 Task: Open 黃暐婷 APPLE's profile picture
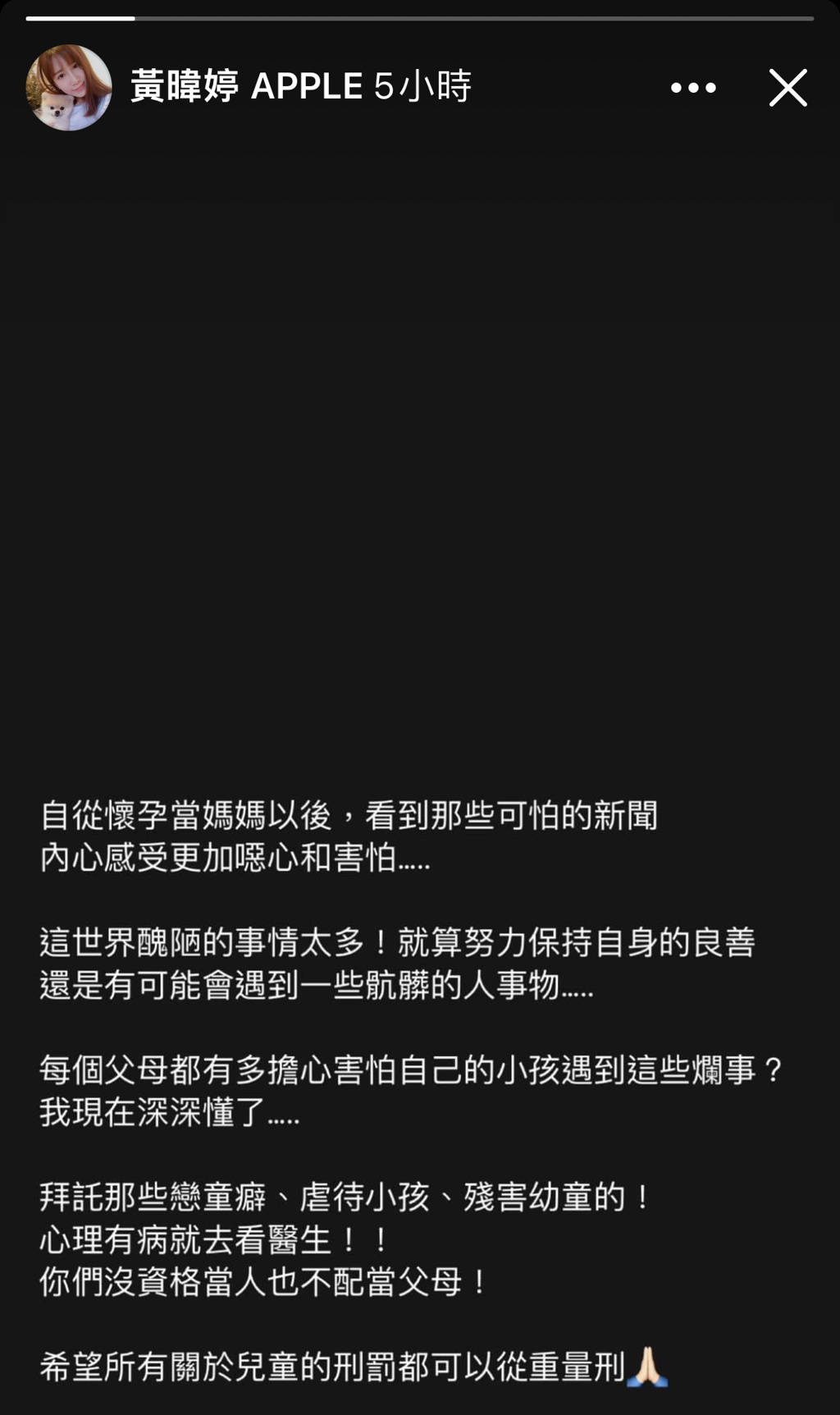(69, 88)
